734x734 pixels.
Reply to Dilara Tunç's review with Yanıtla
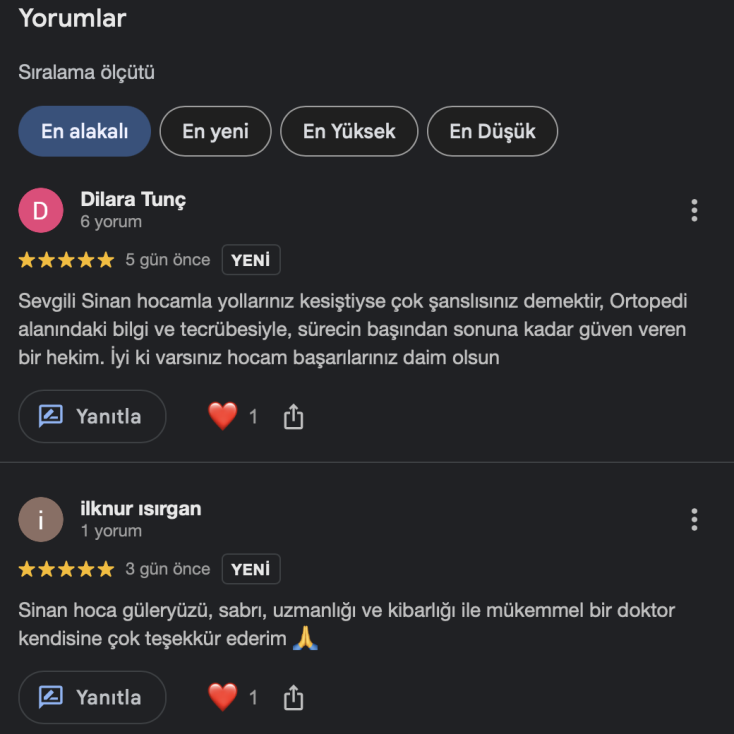point(92,416)
